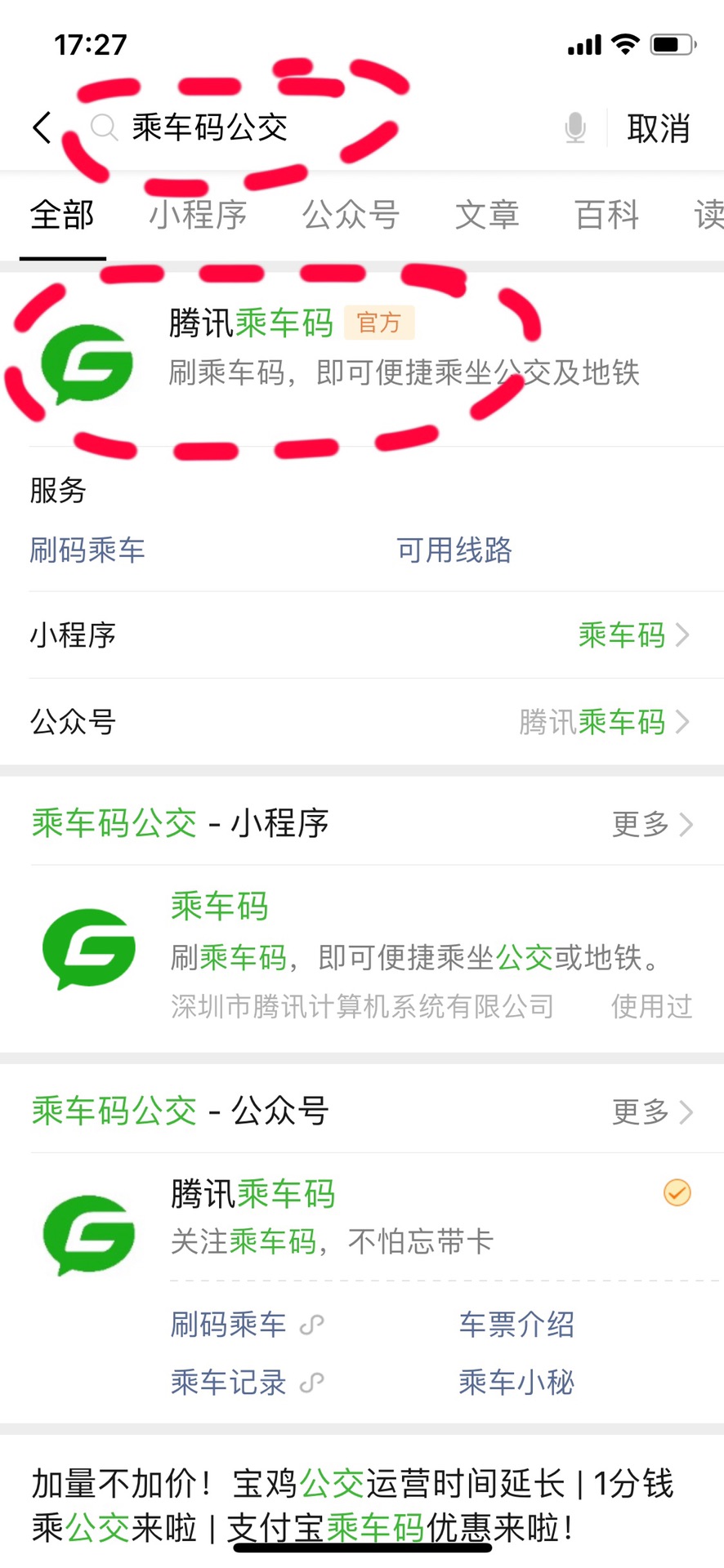Start voice search with the microphone
Image resolution: width=724 pixels, height=1568 pixels.
click(575, 128)
